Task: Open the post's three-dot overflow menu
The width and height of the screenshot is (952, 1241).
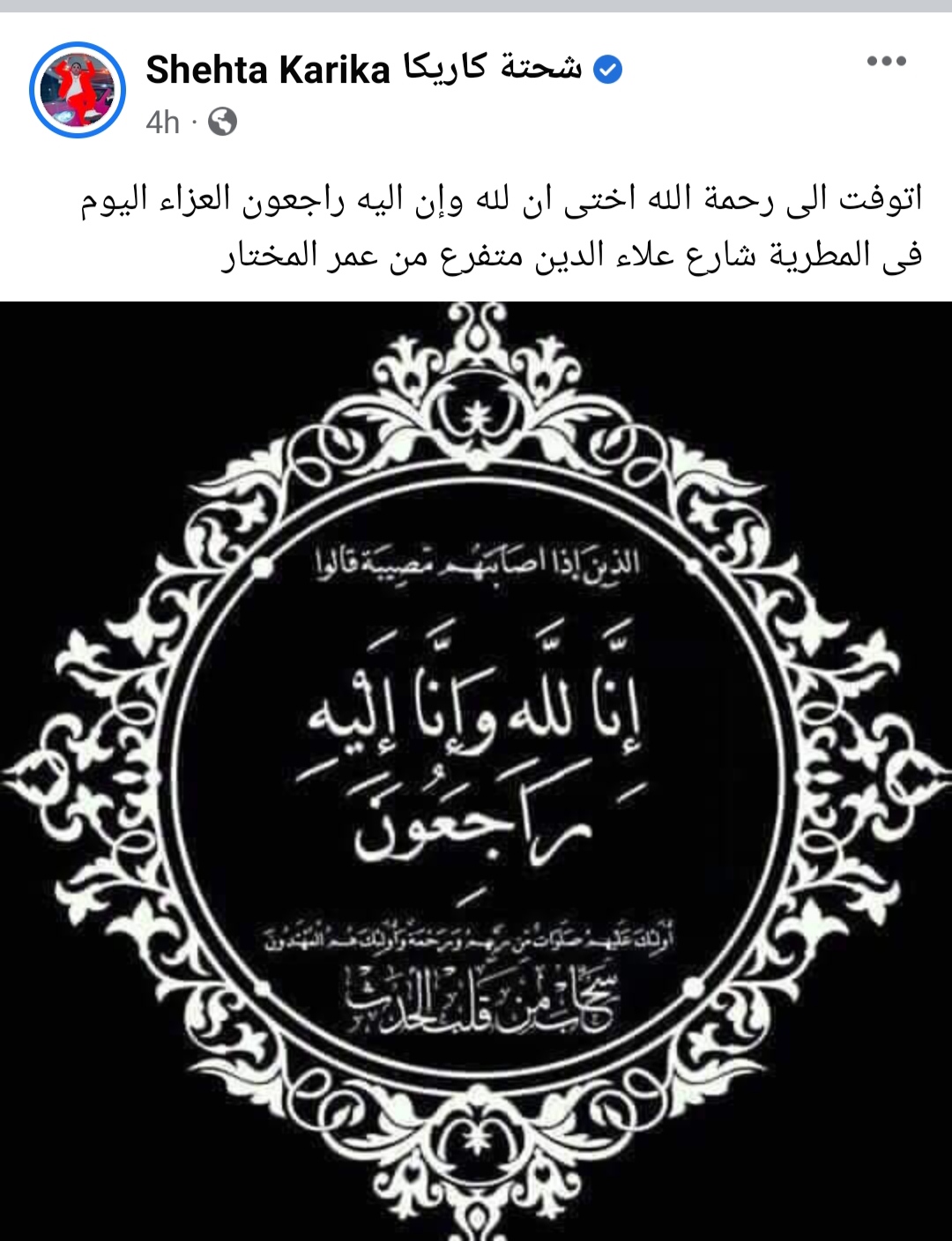Action: coord(886,62)
